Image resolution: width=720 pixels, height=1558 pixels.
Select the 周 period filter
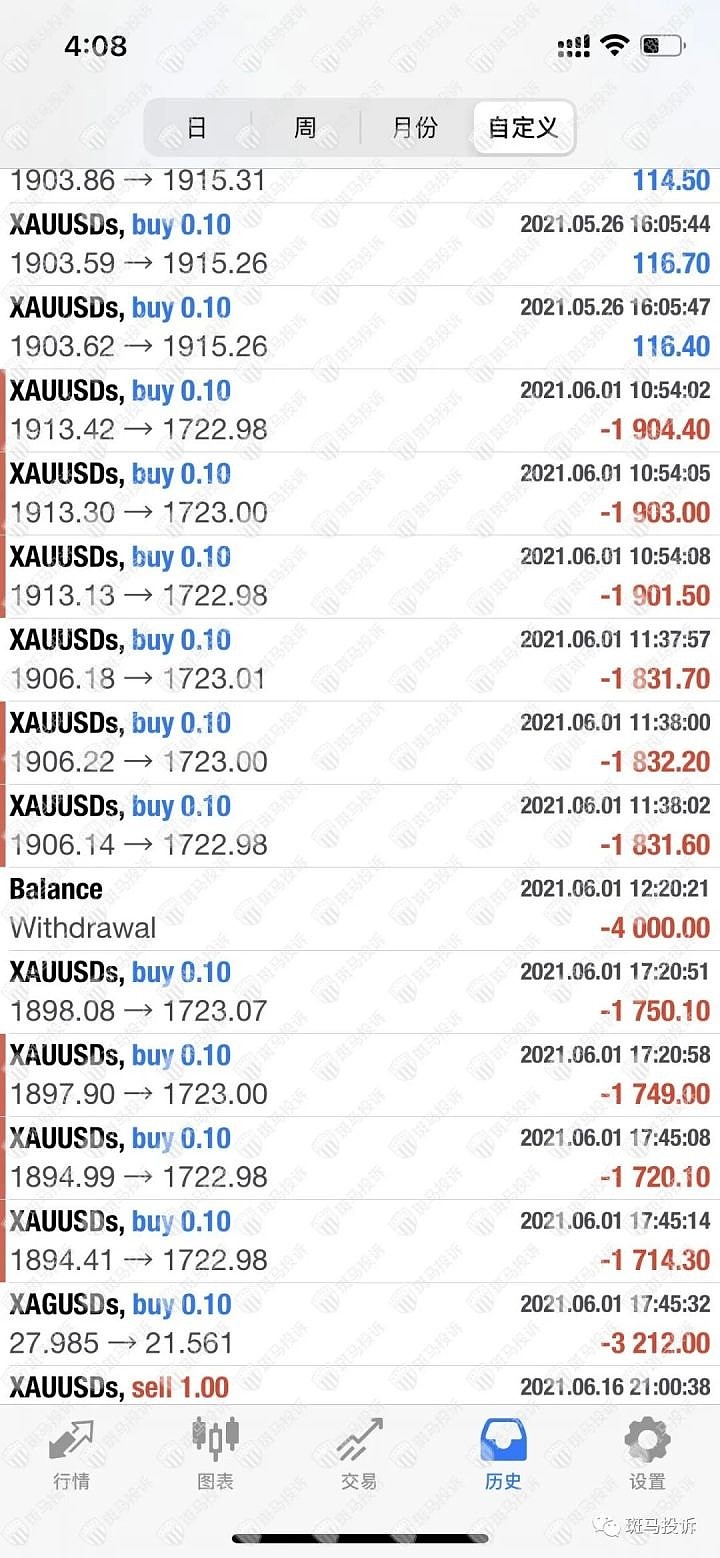305,127
